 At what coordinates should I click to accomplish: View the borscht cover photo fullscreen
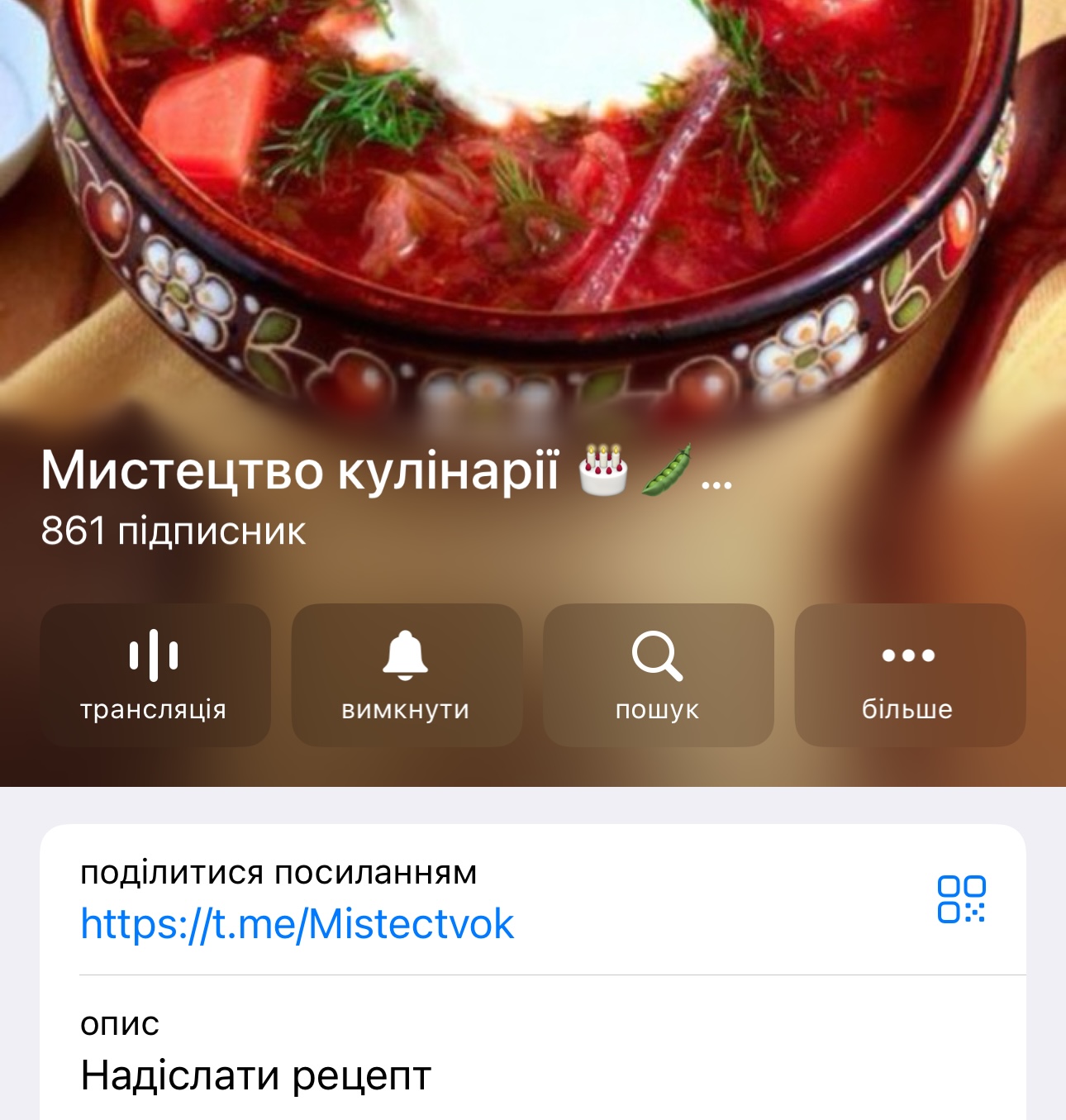pos(533,207)
